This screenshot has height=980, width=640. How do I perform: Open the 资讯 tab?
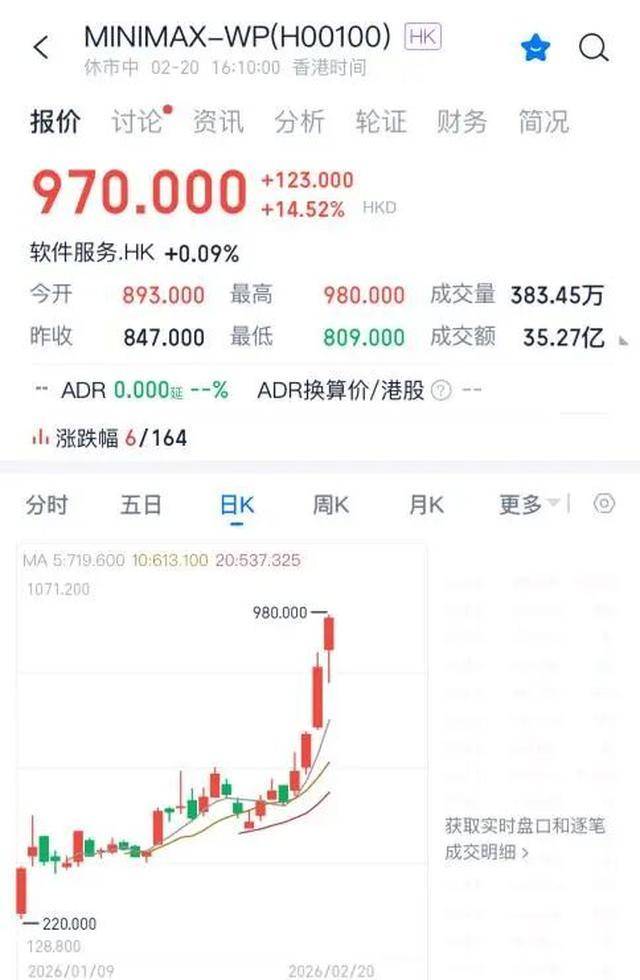pyautogui.click(x=218, y=122)
